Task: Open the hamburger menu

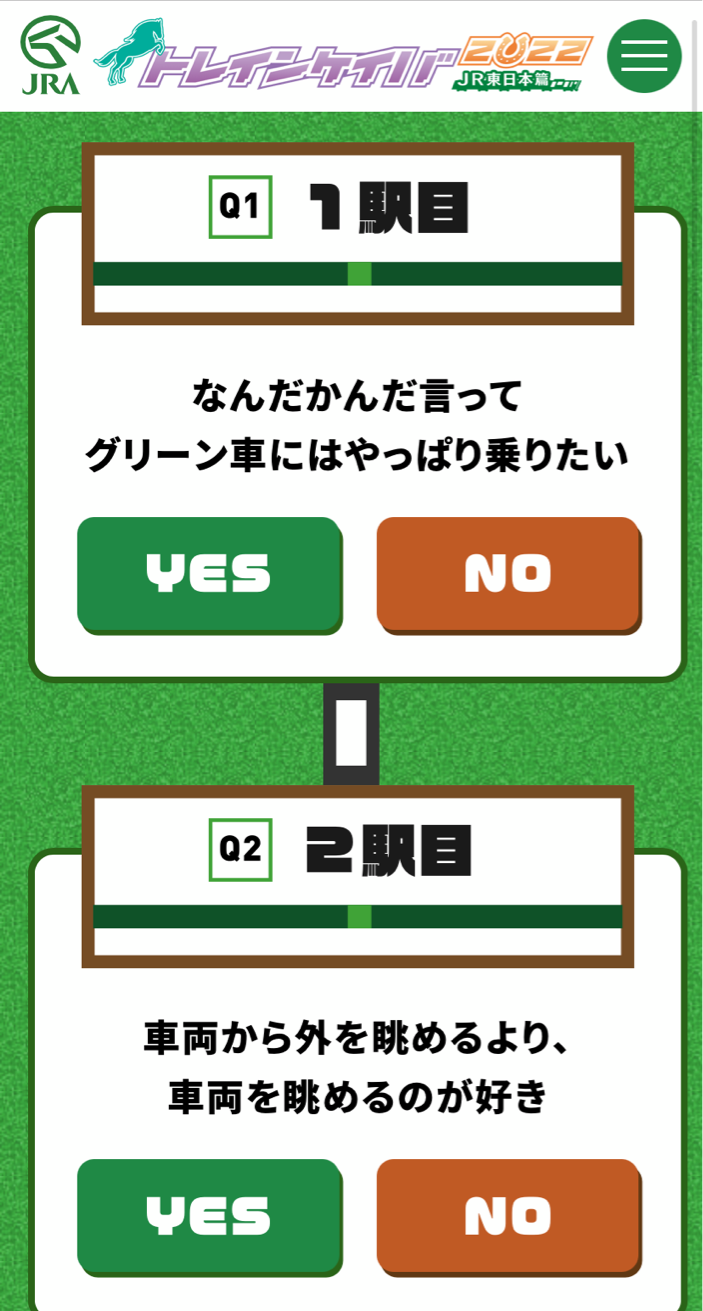Action: (x=644, y=56)
